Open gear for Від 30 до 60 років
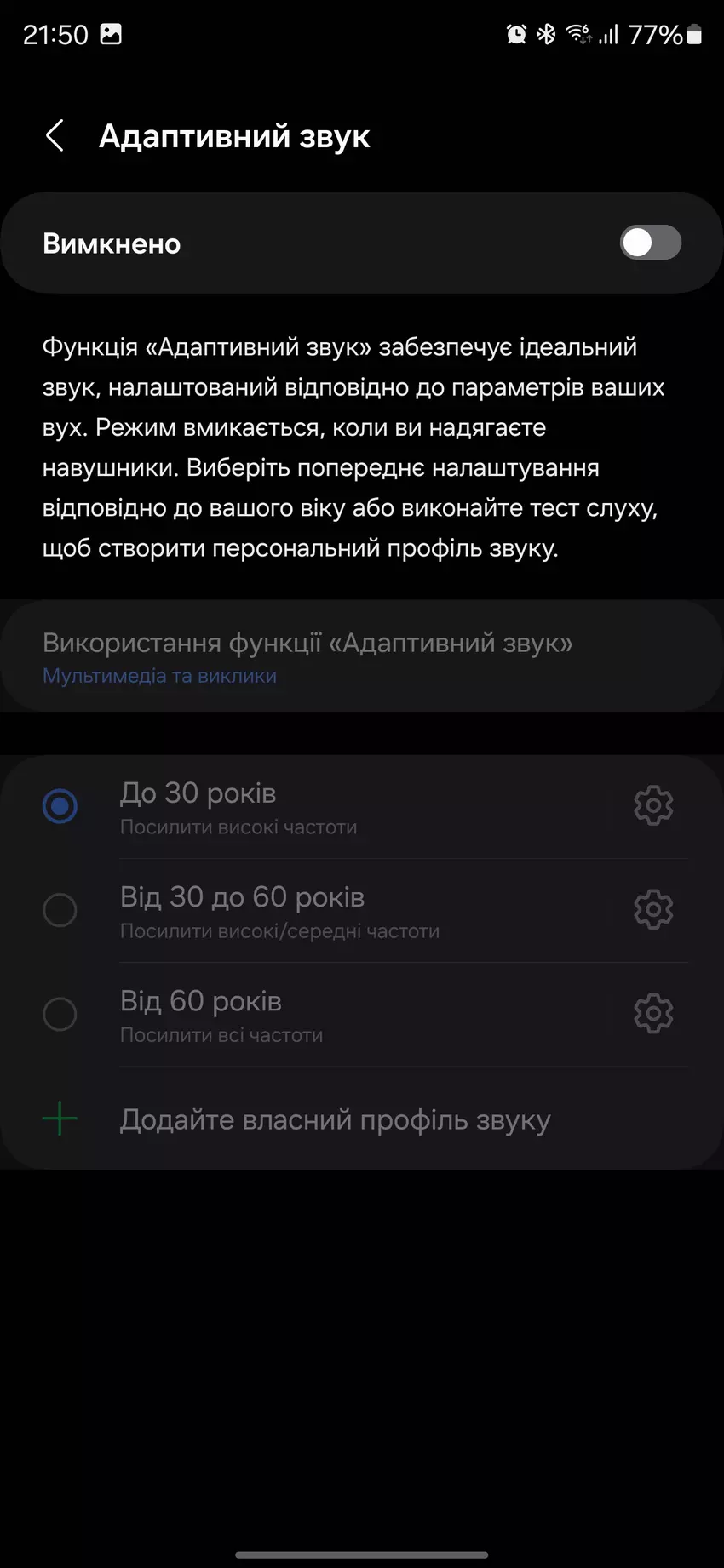 click(653, 910)
